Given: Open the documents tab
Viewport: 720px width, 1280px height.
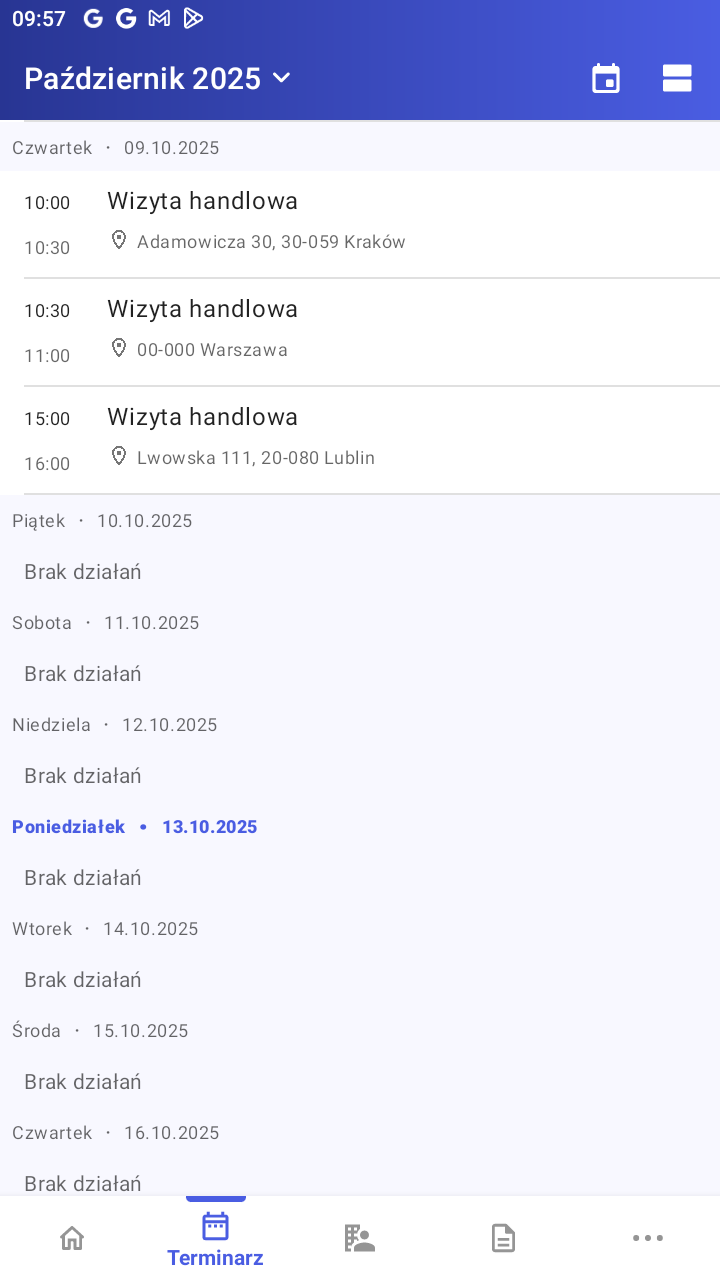Looking at the screenshot, I should click(503, 1238).
